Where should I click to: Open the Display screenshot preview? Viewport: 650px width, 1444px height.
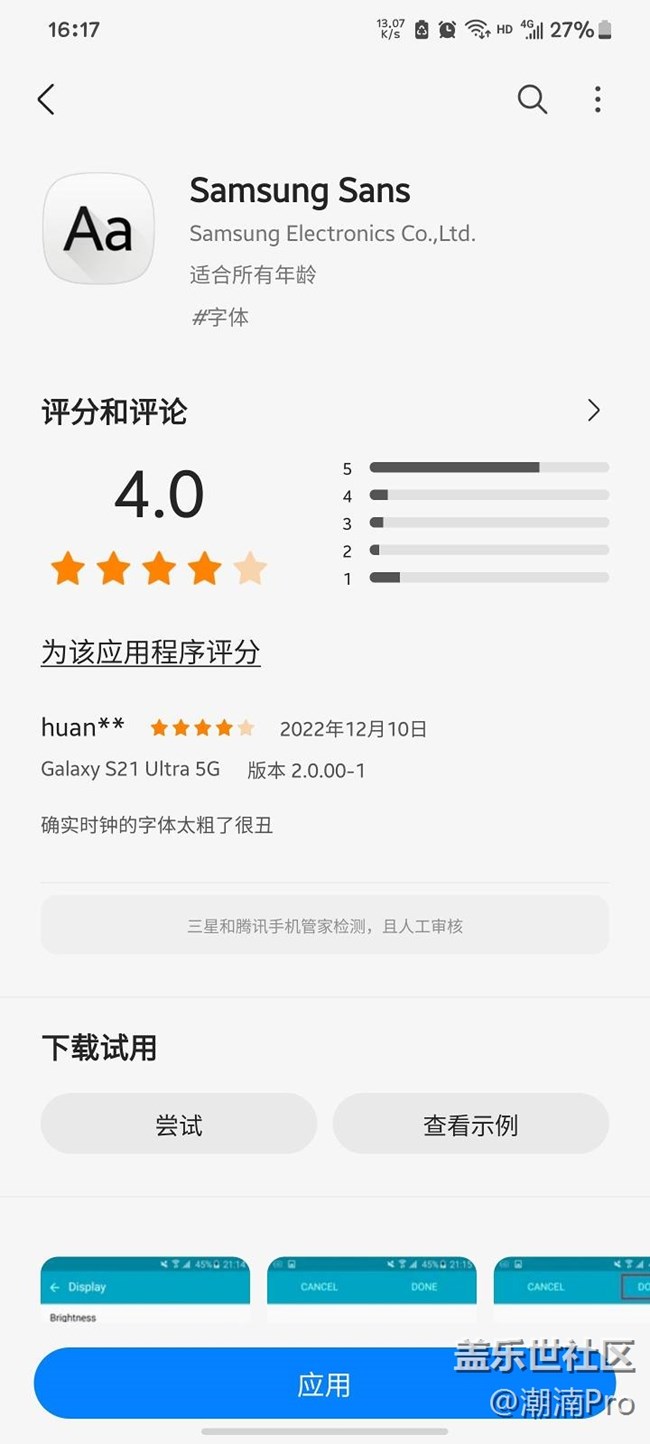coord(145,1291)
